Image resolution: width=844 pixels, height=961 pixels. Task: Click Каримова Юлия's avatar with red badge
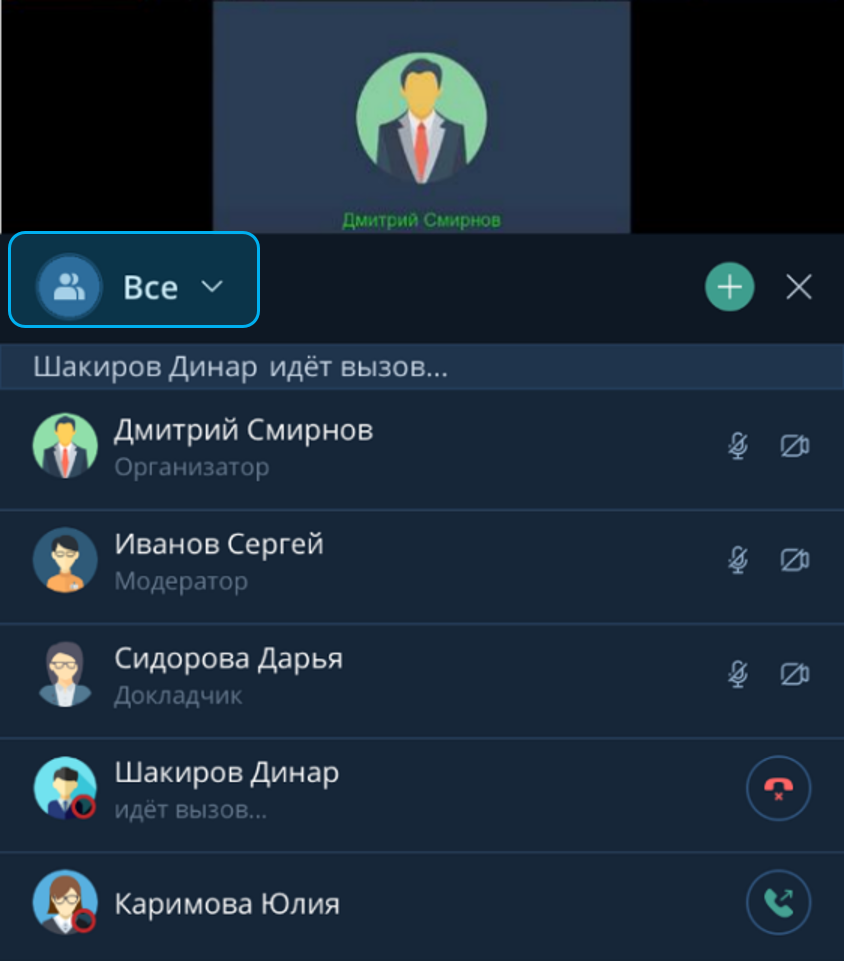pyautogui.click(x=65, y=901)
